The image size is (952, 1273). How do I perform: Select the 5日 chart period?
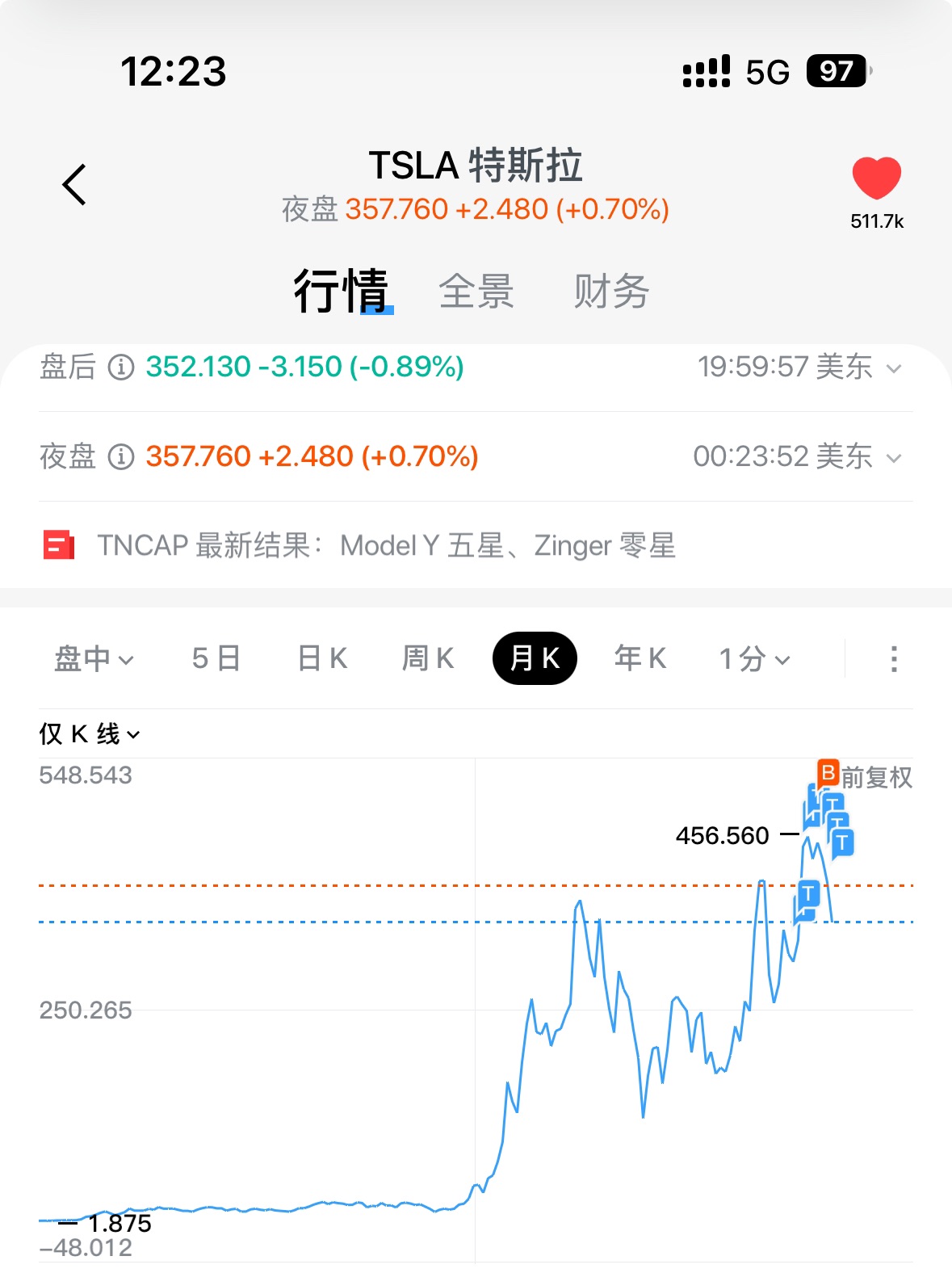pos(216,659)
